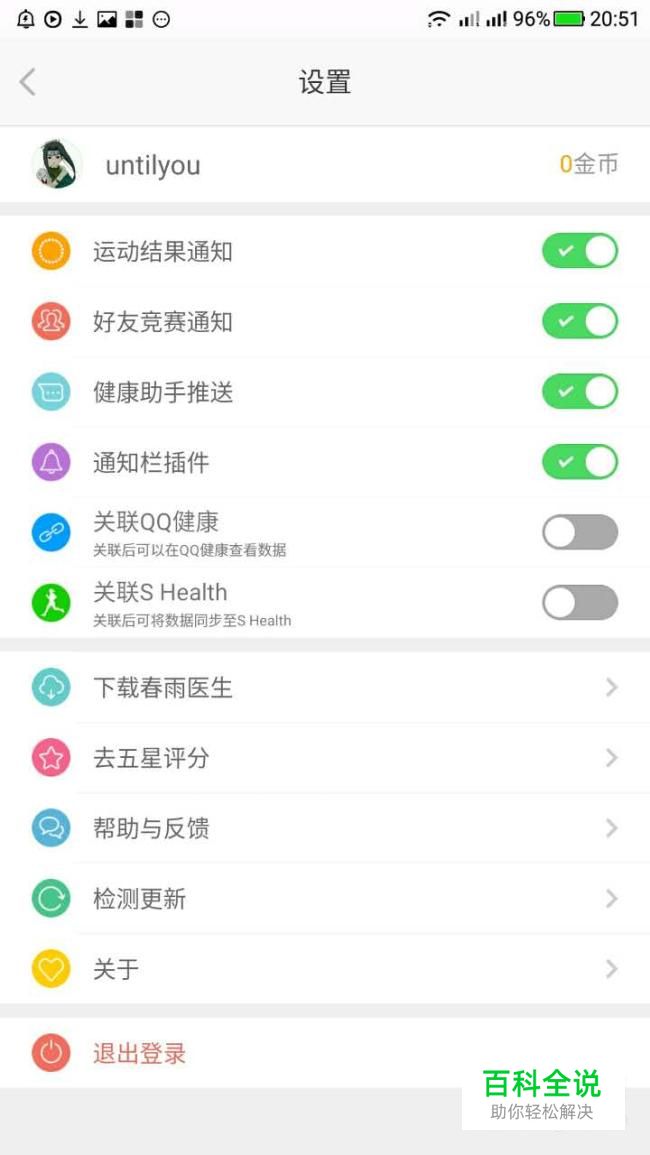This screenshot has width=650, height=1155.
Task: Open the untilyou profile row
Action: (325, 165)
